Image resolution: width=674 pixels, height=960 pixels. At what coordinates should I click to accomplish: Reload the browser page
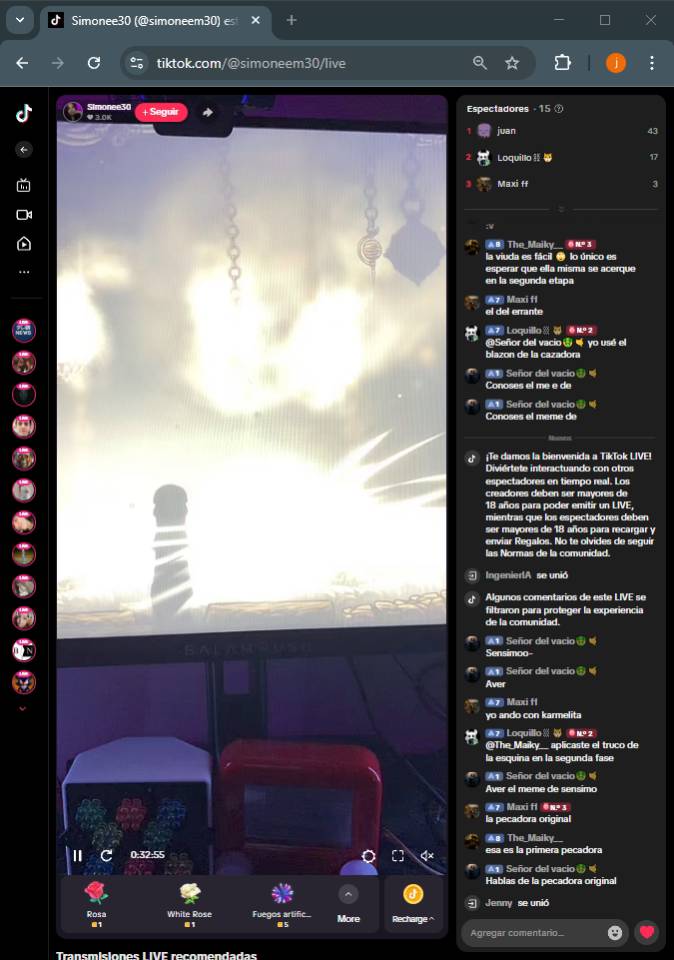(94, 63)
